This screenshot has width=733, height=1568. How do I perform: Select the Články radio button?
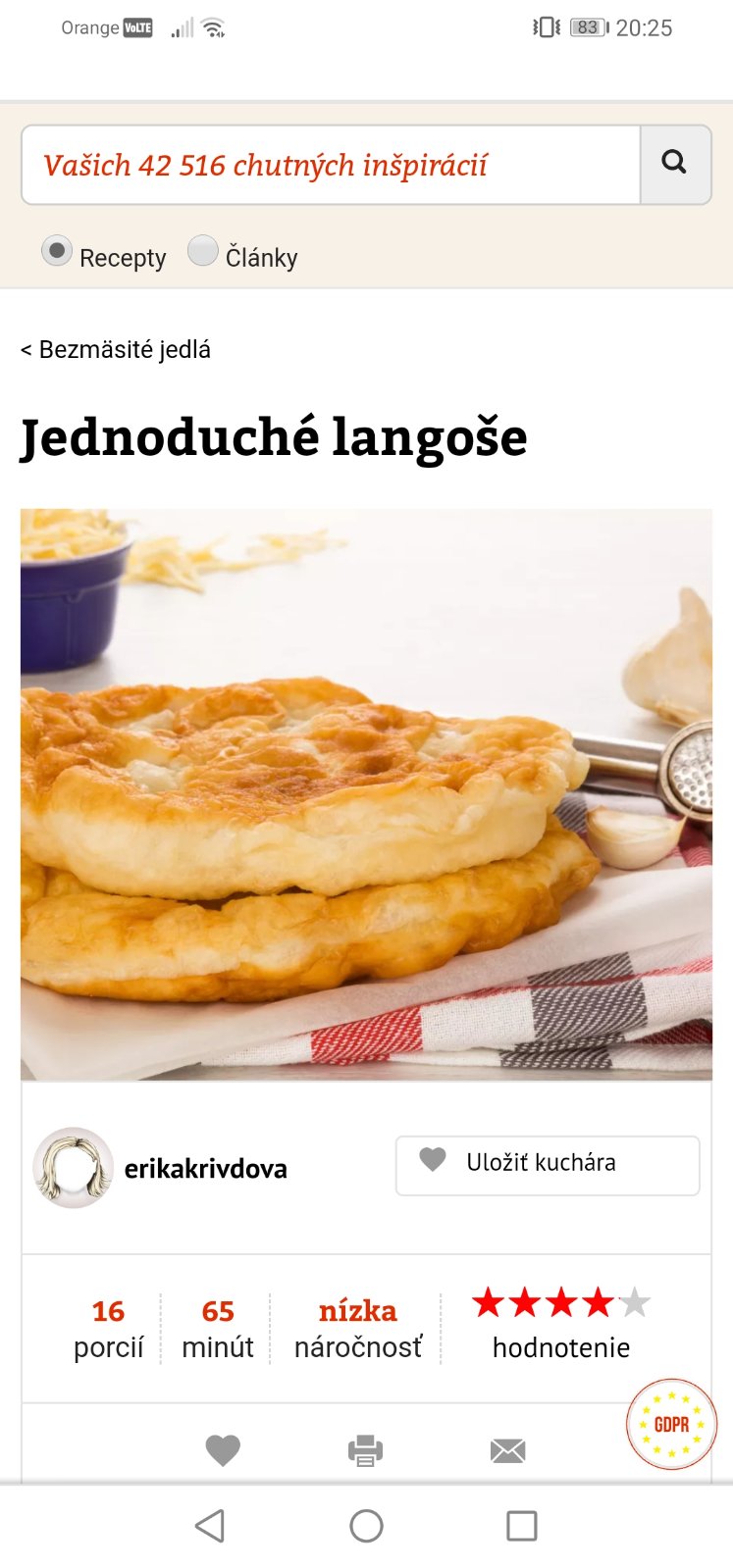point(203,251)
